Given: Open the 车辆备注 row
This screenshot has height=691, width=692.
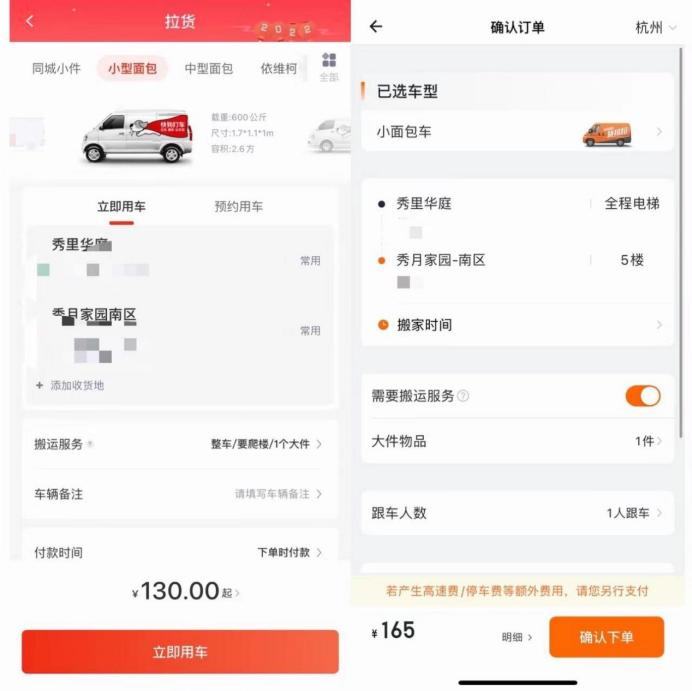Looking at the screenshot, I should (178, 494).
